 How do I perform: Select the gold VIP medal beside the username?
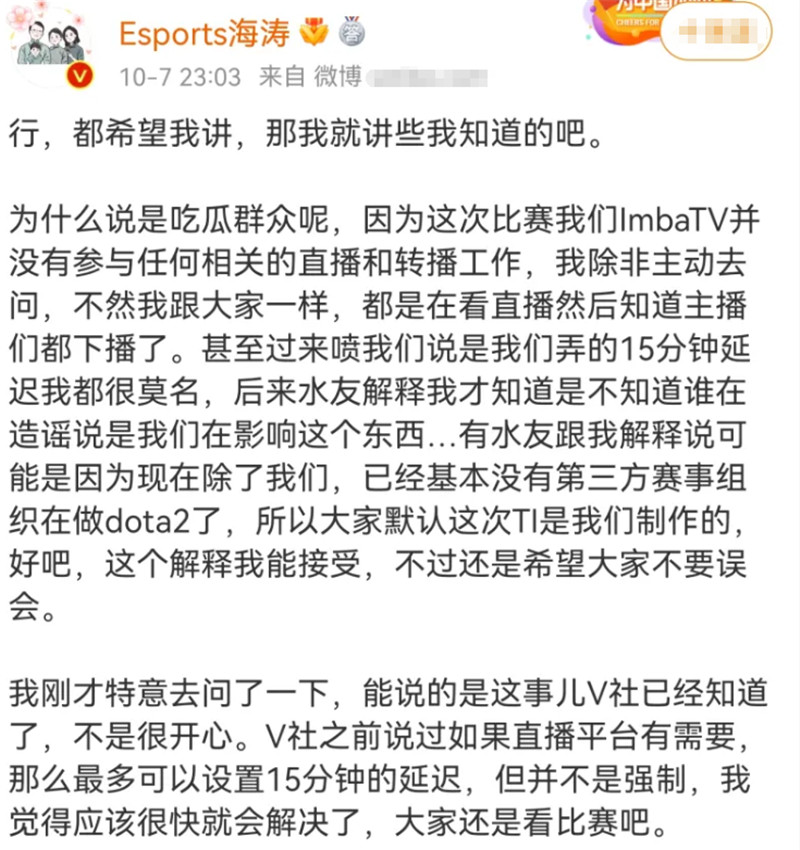[313, 34]
